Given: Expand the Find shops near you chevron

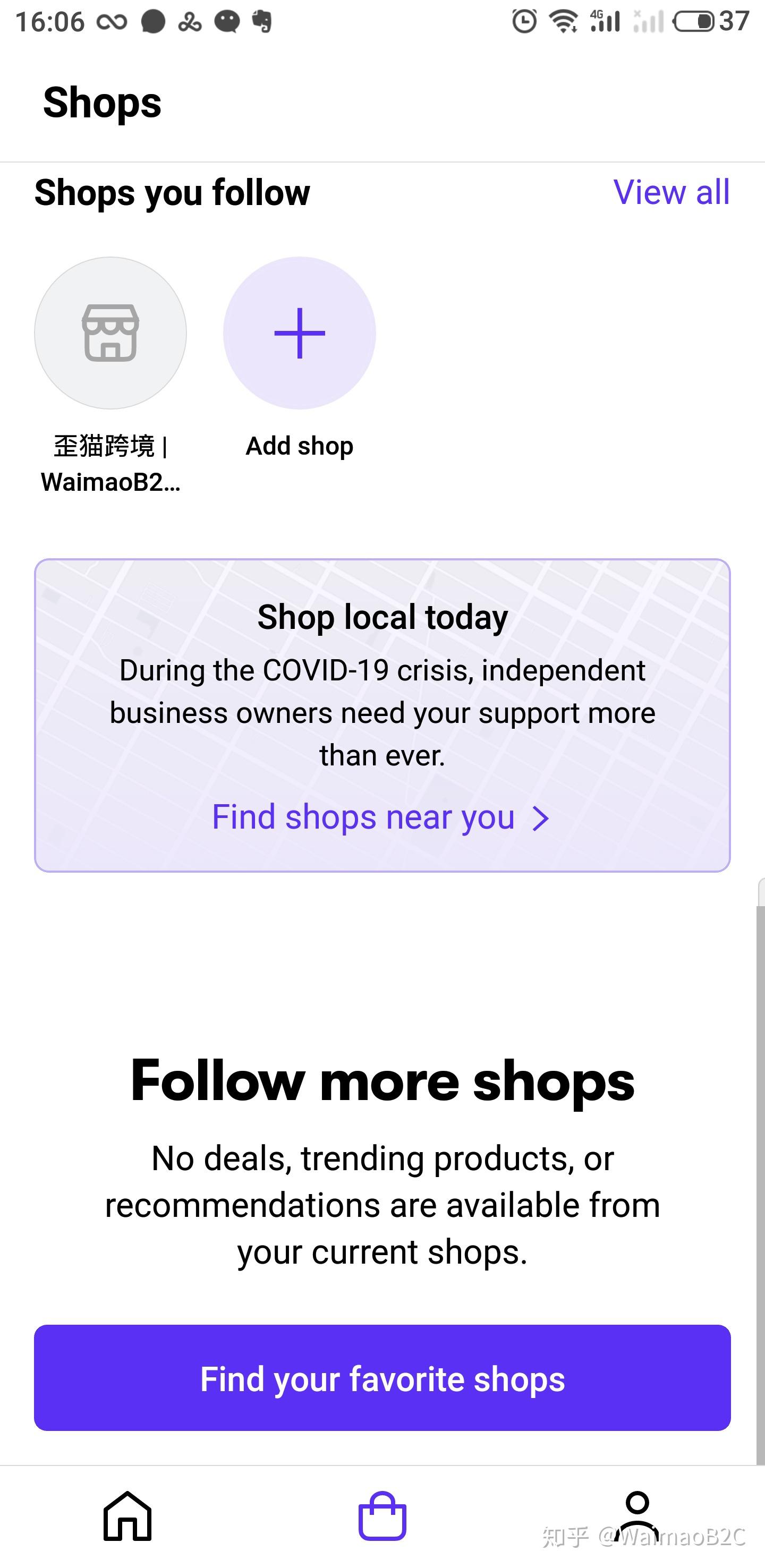Looking at the screenshot, I should point(540,817).
